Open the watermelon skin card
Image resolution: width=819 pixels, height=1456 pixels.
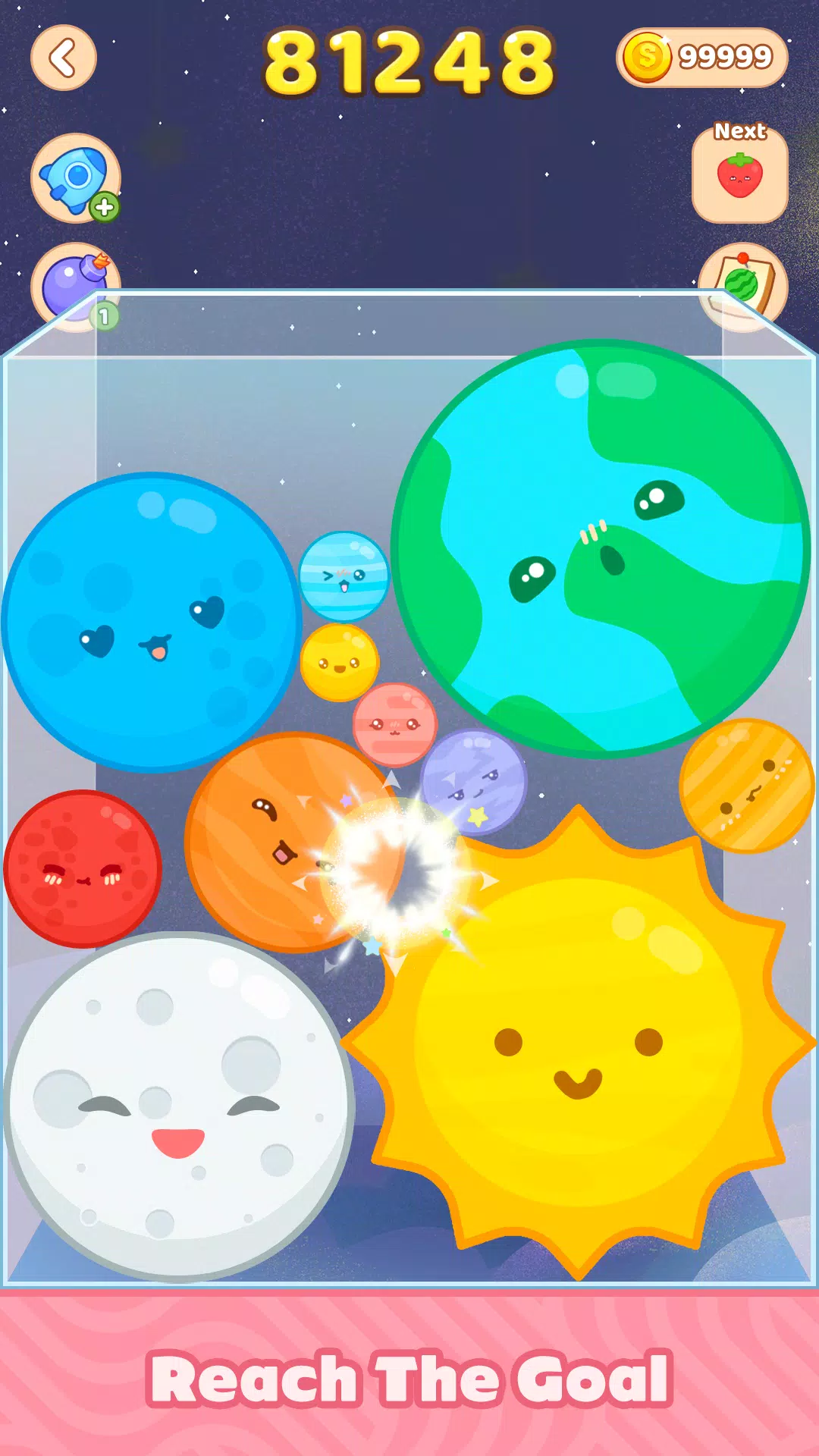click(x=742, y=287)
